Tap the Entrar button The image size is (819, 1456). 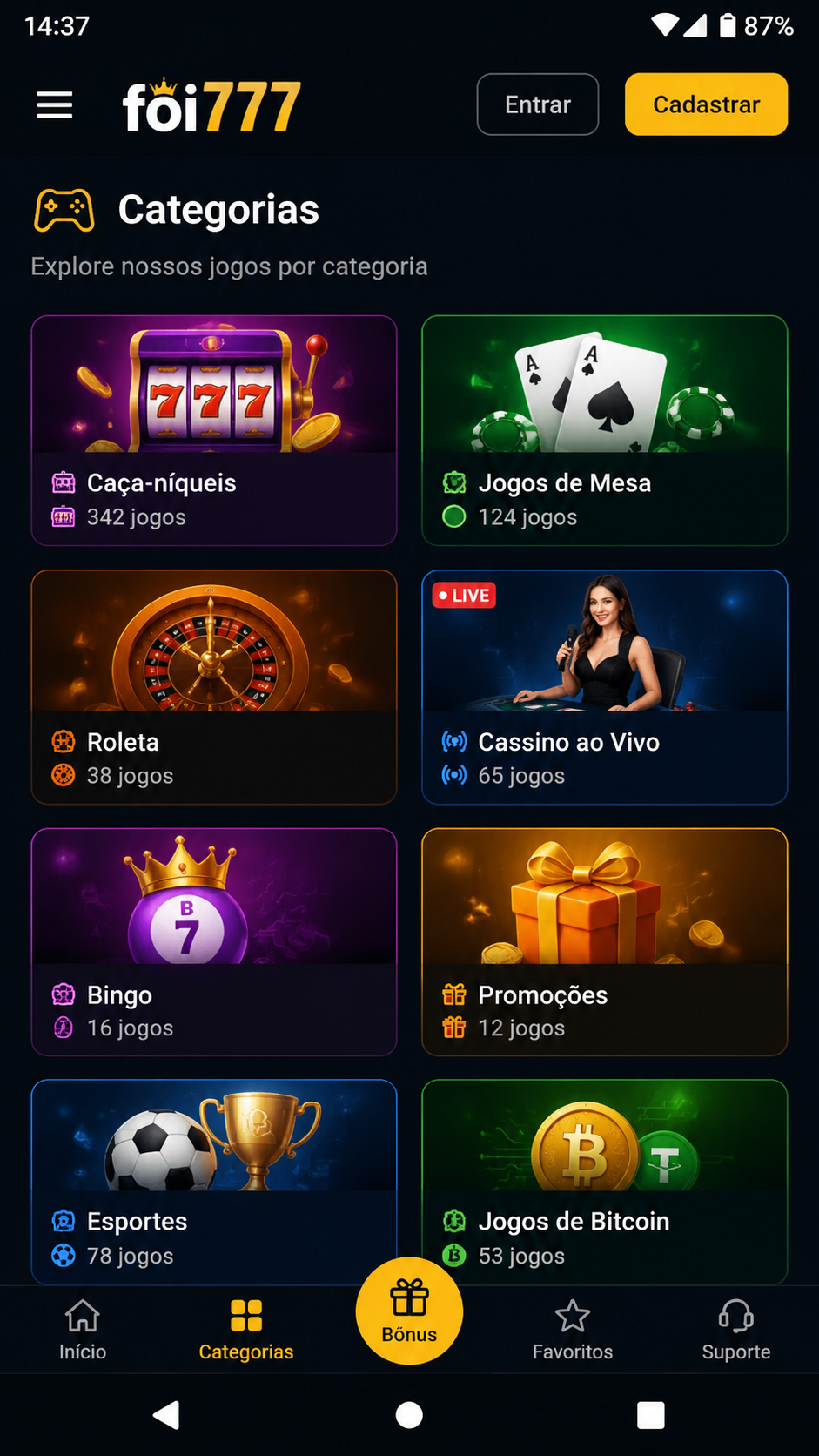[538, 104]
